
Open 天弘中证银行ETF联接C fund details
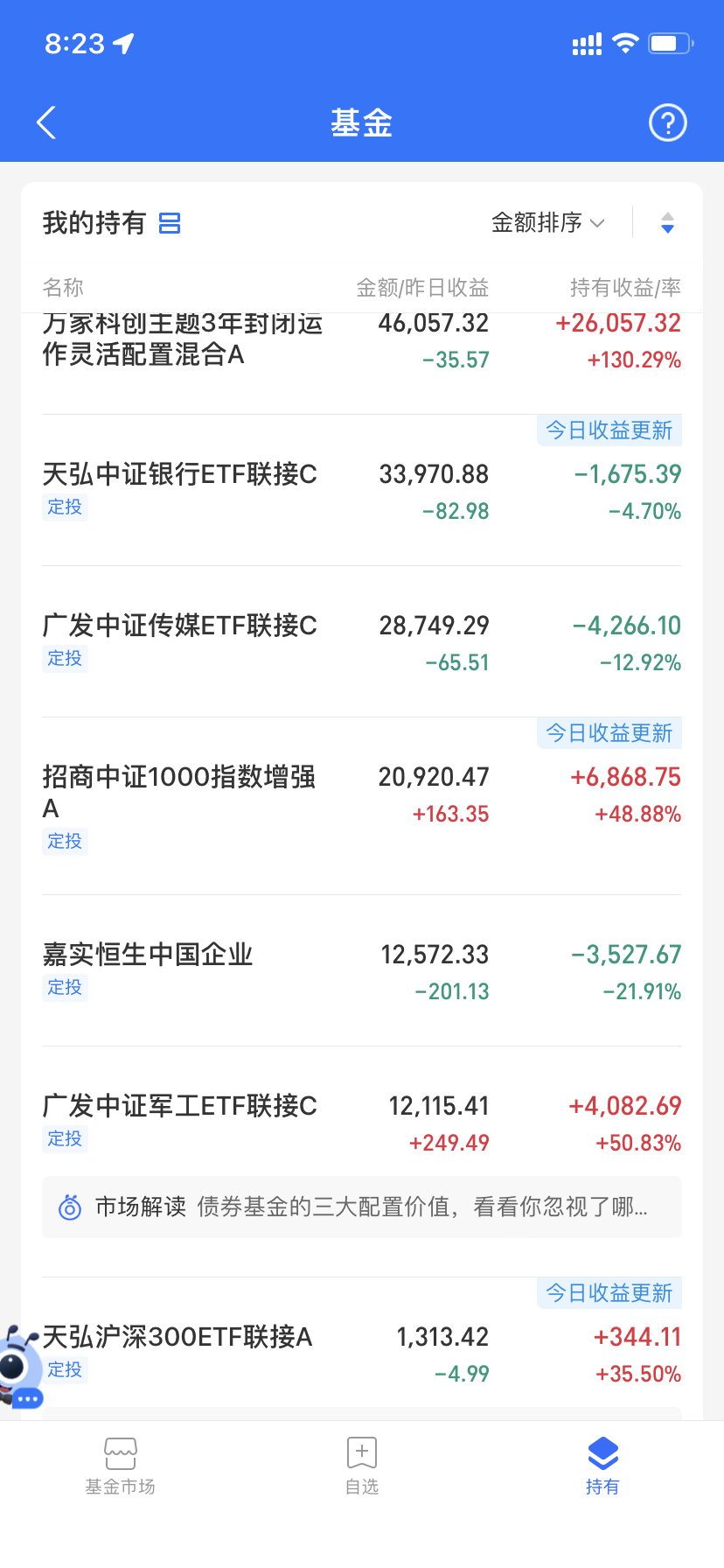click(180, 475)
